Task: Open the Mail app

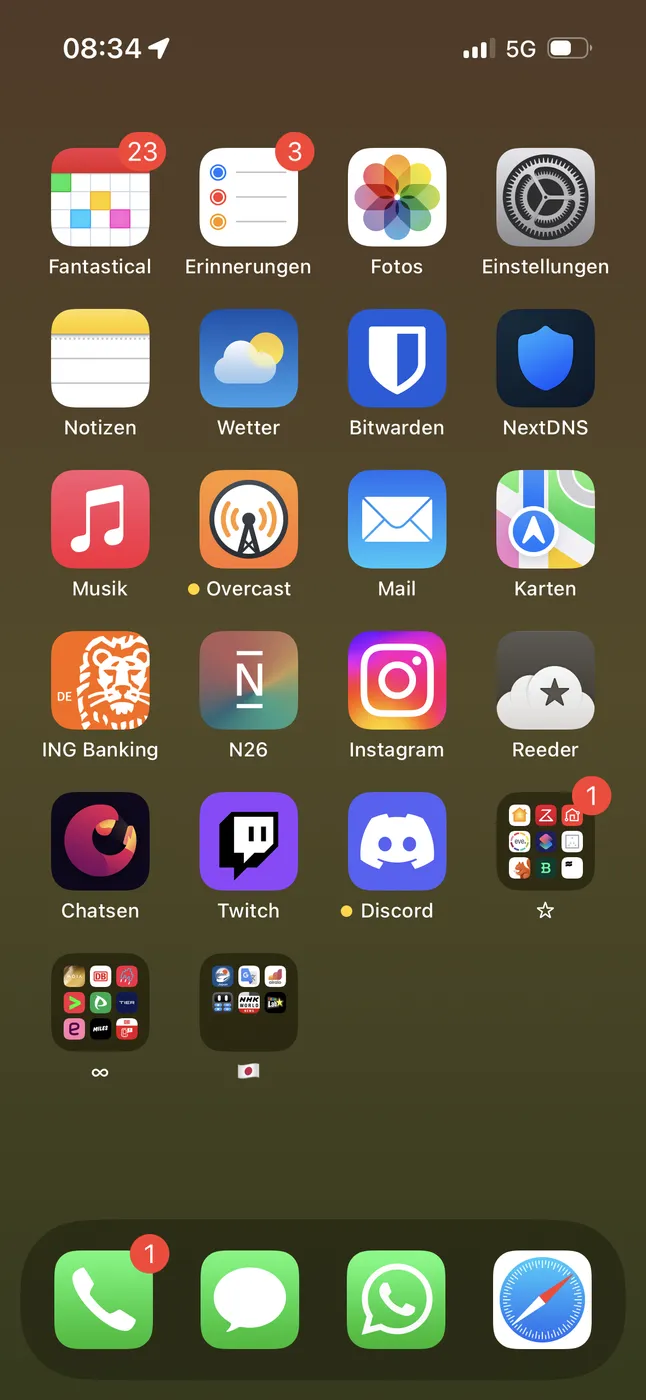Action: (x=397, y=520)
